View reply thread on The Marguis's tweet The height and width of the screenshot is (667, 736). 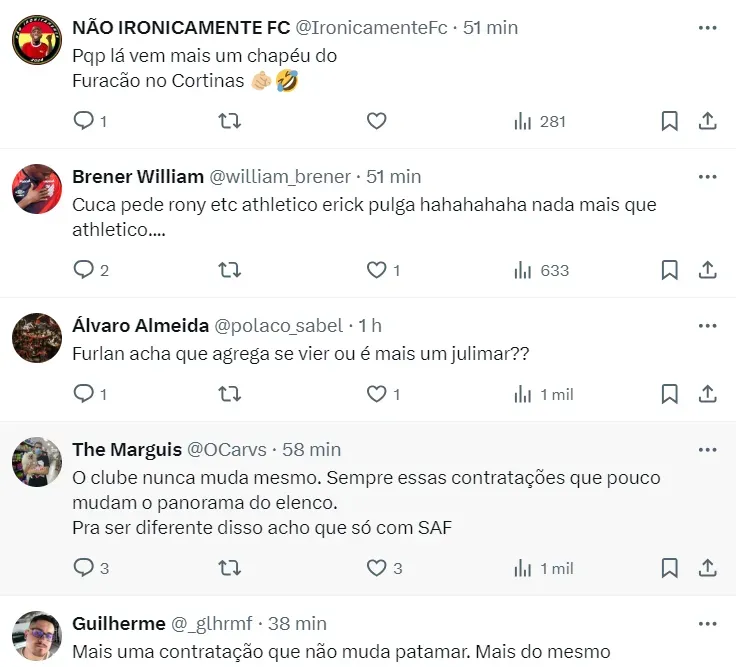coord(84,568)
